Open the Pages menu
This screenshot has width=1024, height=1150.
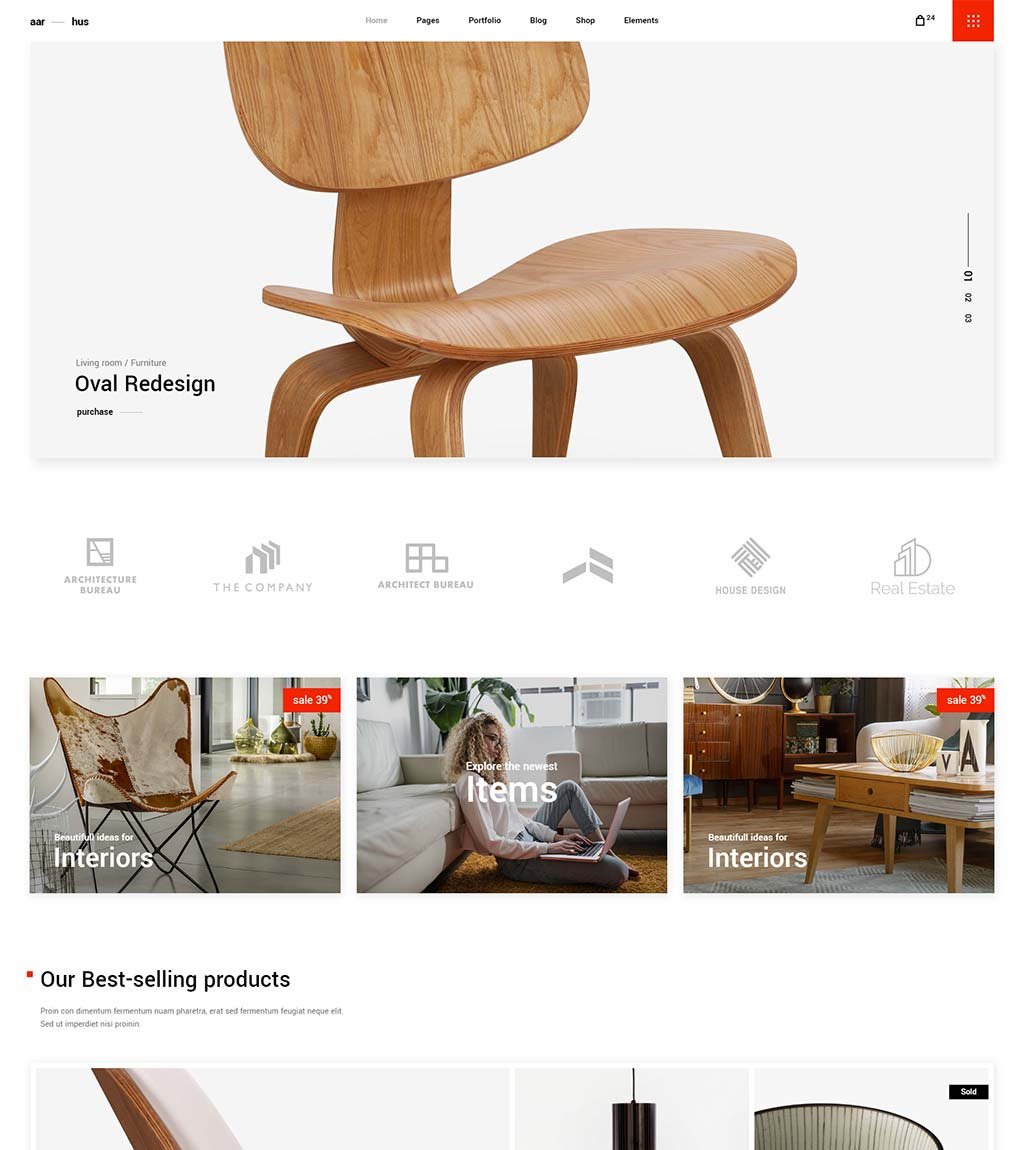[x=428, y=20]
